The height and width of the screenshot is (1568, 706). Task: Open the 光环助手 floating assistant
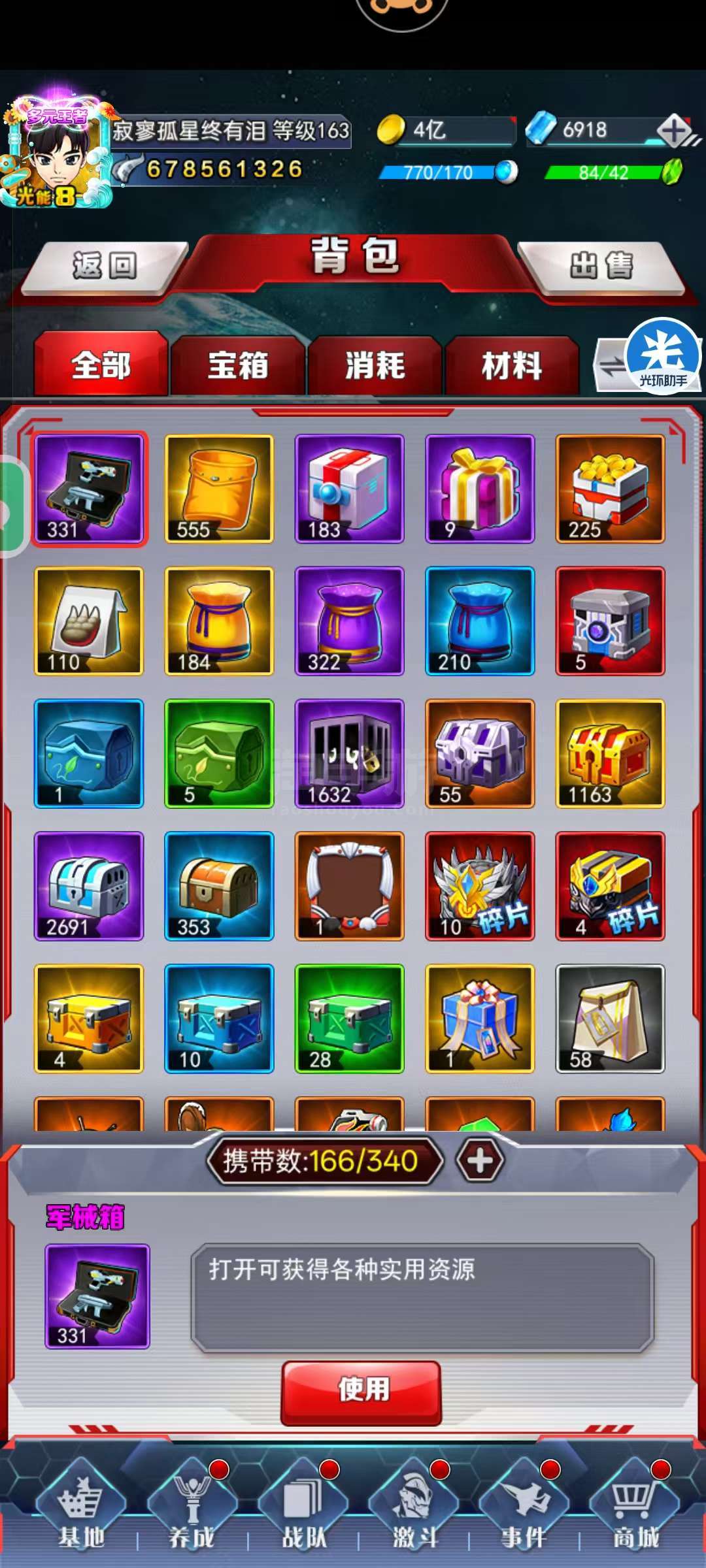(x=663, y=355)
